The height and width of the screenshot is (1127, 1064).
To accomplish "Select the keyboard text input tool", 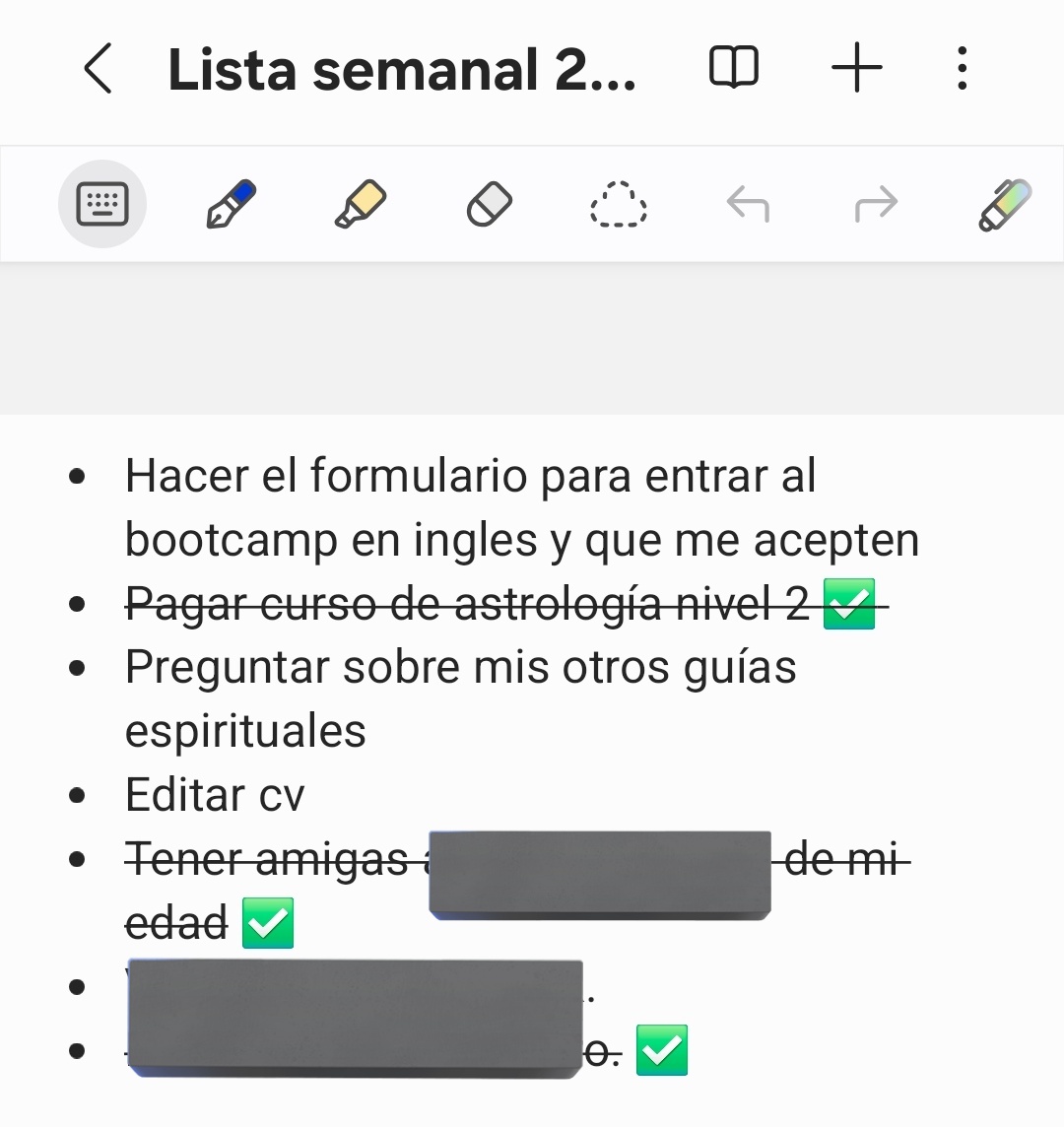I will (x=102, y=204).
